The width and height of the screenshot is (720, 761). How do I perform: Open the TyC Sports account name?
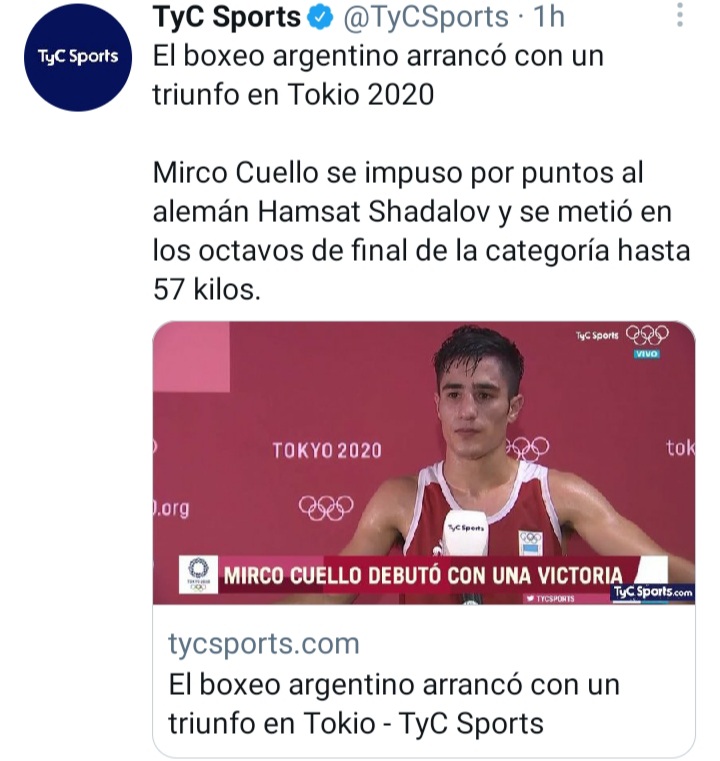[x=227, y=17]
